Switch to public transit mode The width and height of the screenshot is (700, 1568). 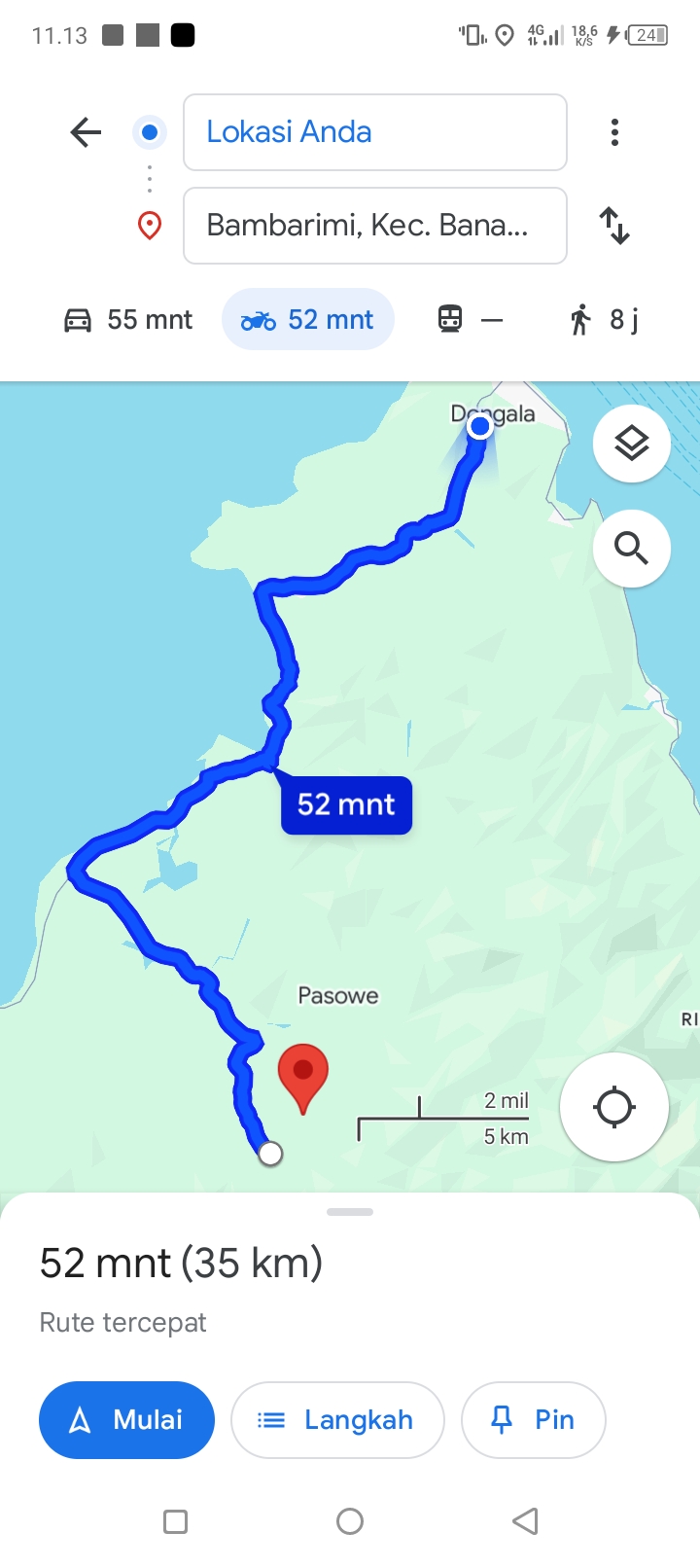(471, 319)
